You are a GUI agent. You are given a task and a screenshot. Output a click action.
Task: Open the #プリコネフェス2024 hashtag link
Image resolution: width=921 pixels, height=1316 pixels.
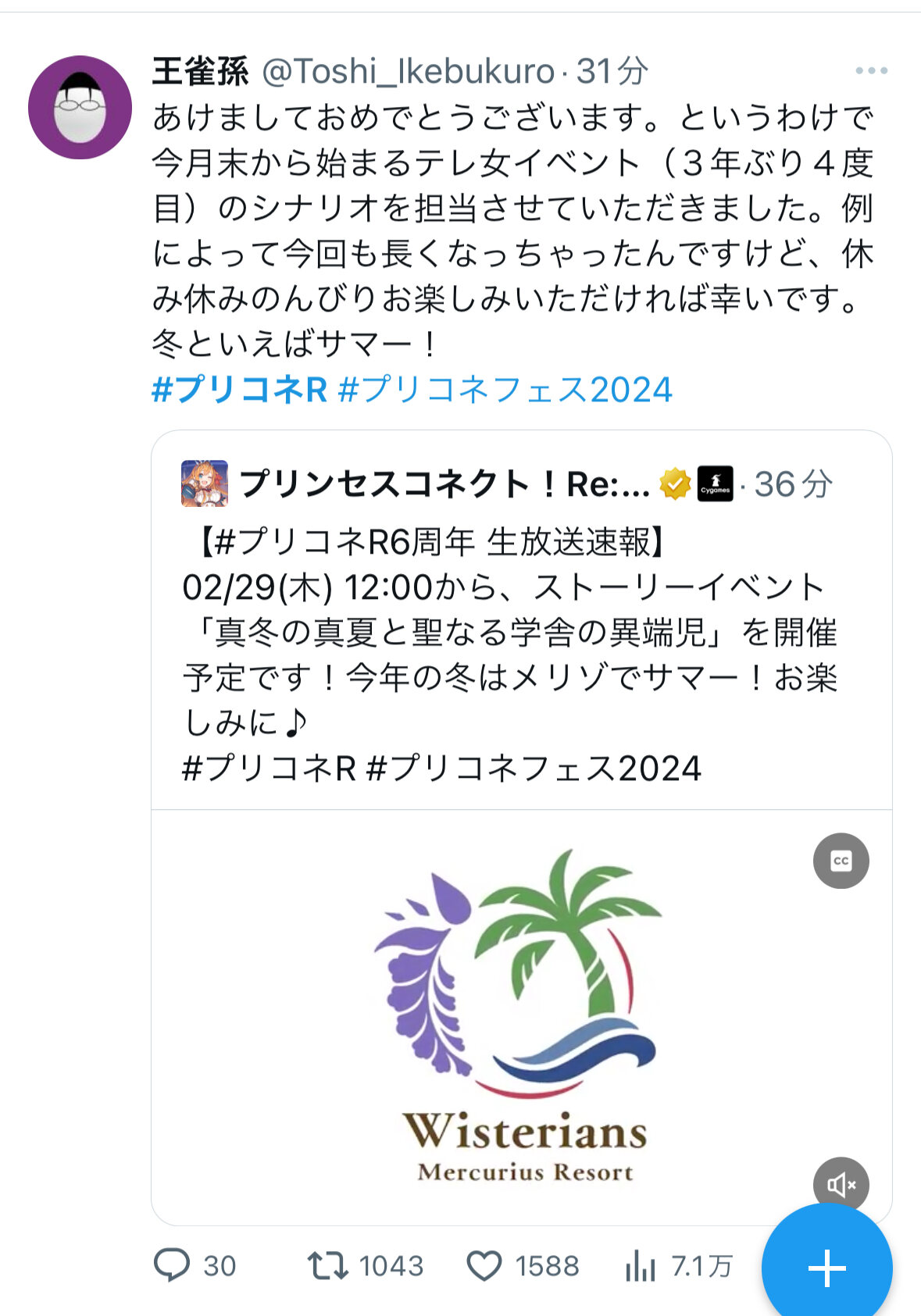pyautogui.click(x=505, y=389)
